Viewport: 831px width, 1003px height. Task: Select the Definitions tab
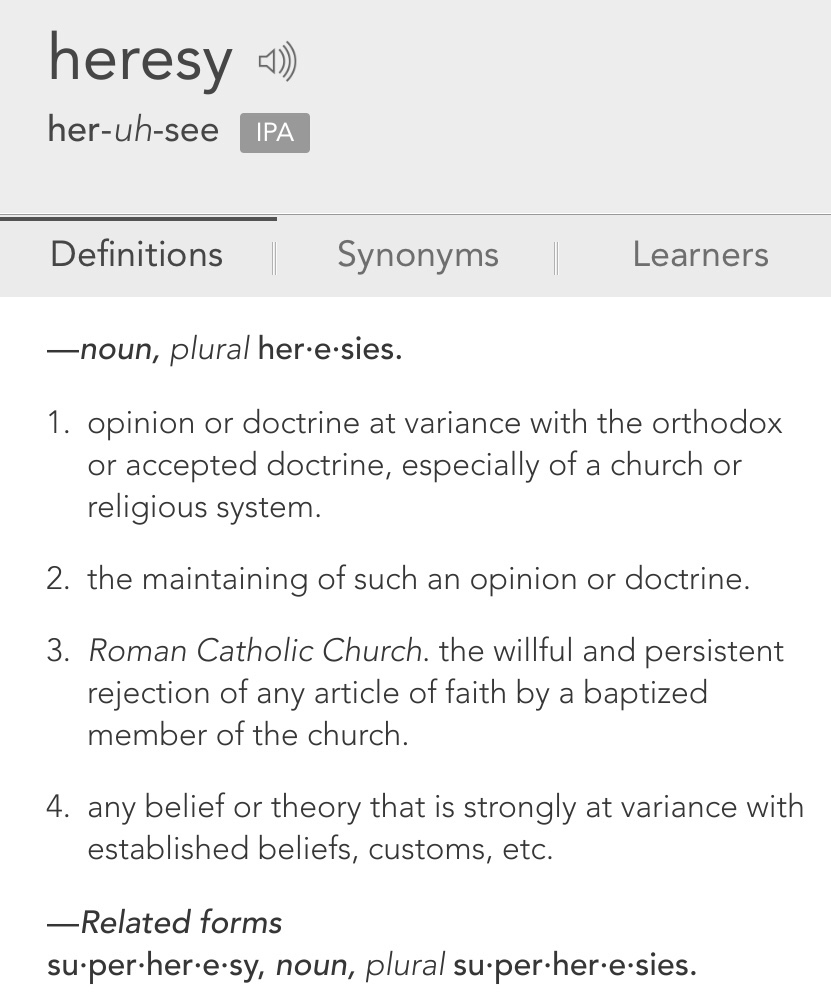[137, 255]
